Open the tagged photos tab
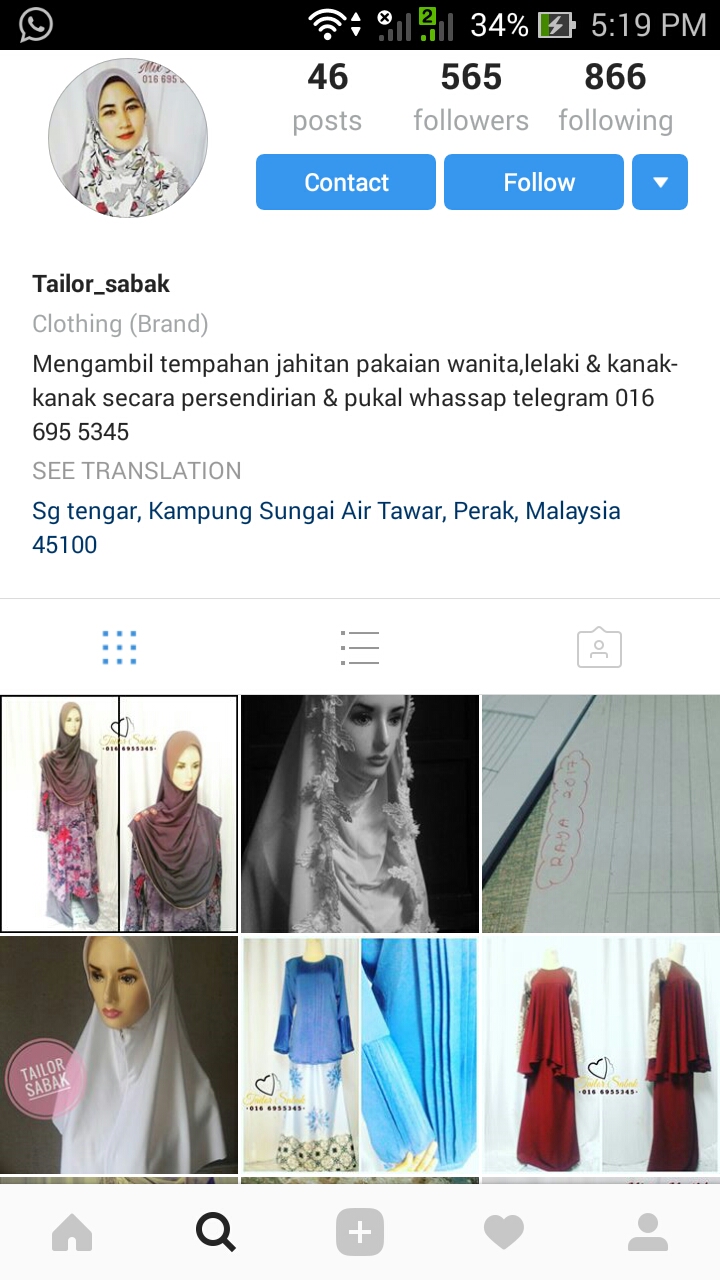Screen dimensions: 720x1280 point(599,648)
